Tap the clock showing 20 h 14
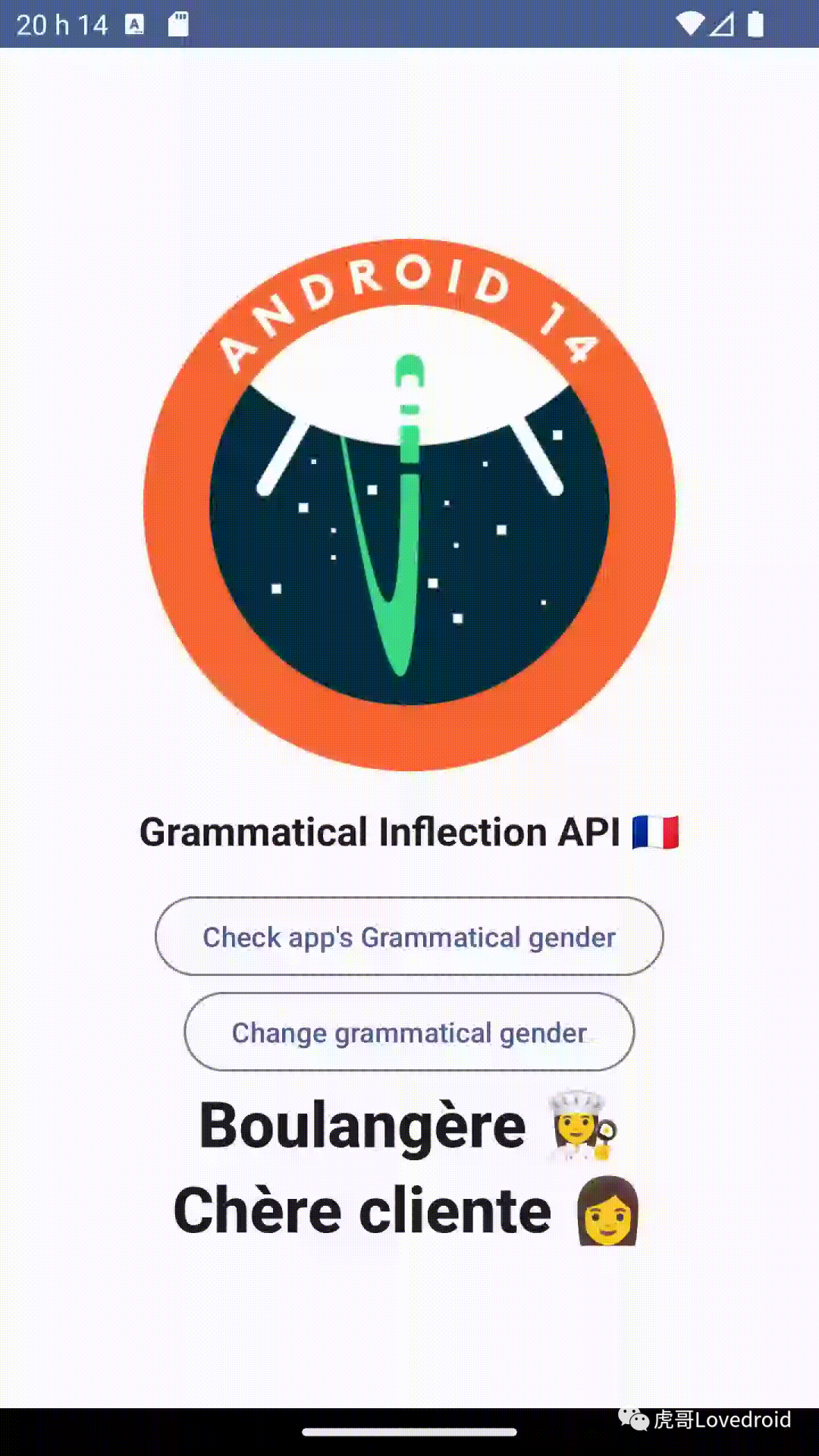The height and width of the screenshot is (1456, 819). [x=62, y=25]
